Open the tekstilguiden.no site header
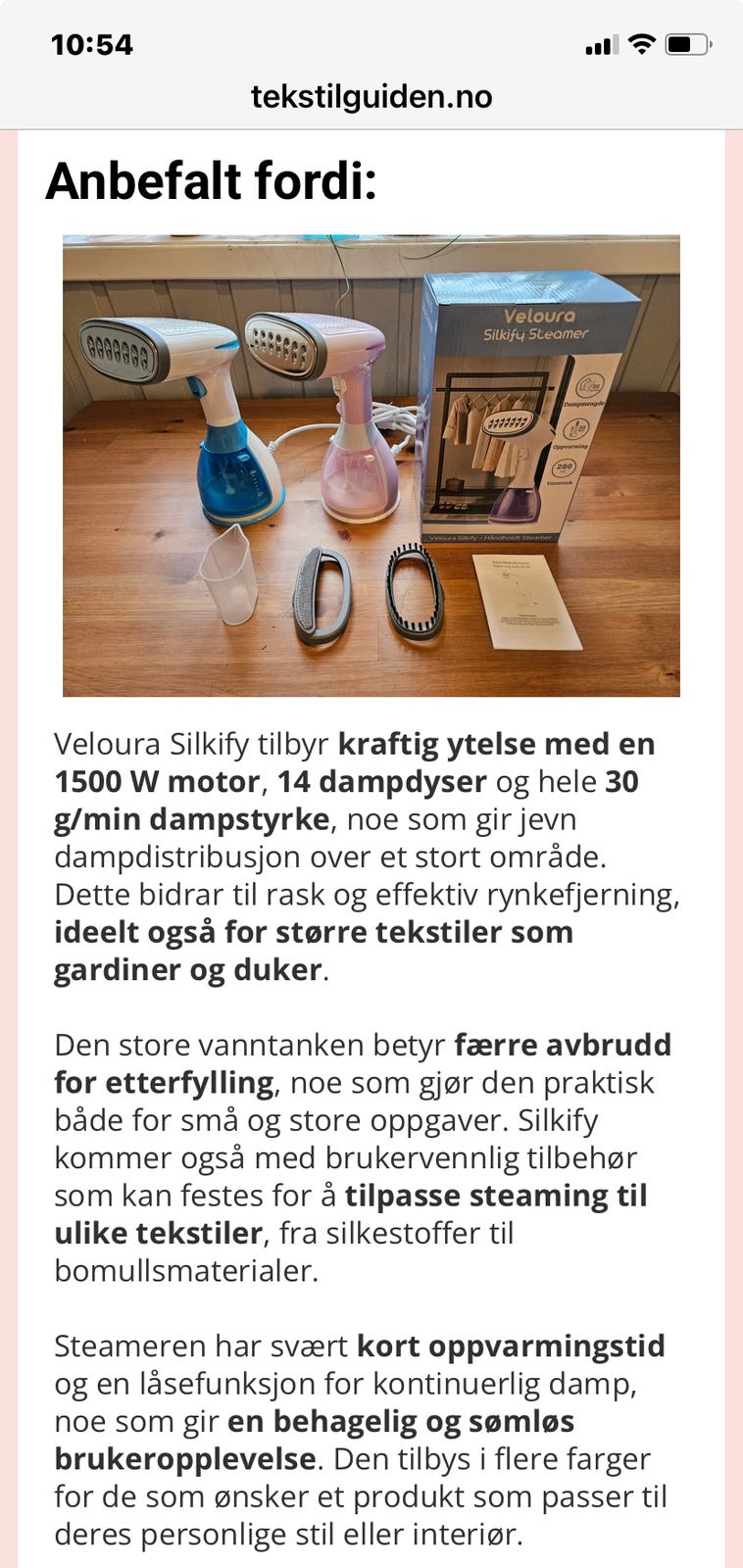The height and width of the screenshot is (1568, 743). click(371, 97)
